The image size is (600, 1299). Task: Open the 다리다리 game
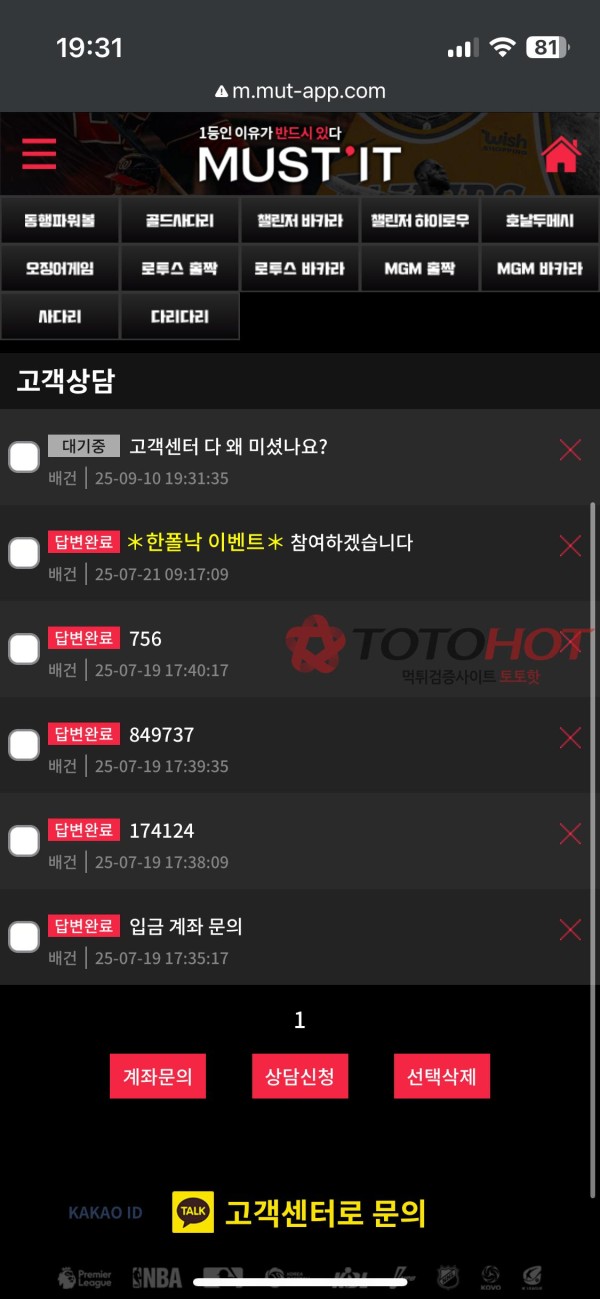pyautogui.click(x=180, y=316)
